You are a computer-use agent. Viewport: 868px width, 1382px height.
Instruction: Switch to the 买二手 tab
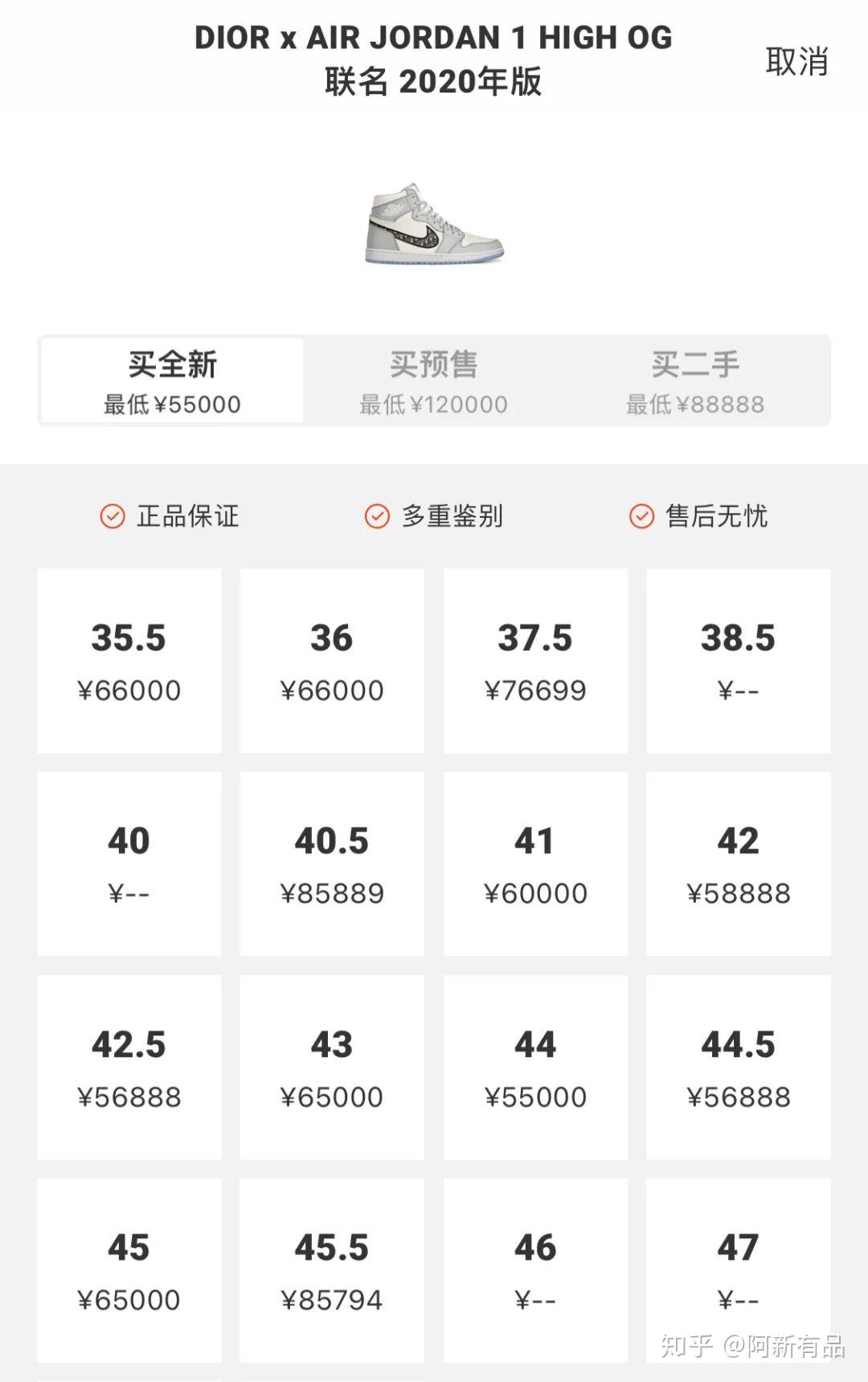coord(695,381)
